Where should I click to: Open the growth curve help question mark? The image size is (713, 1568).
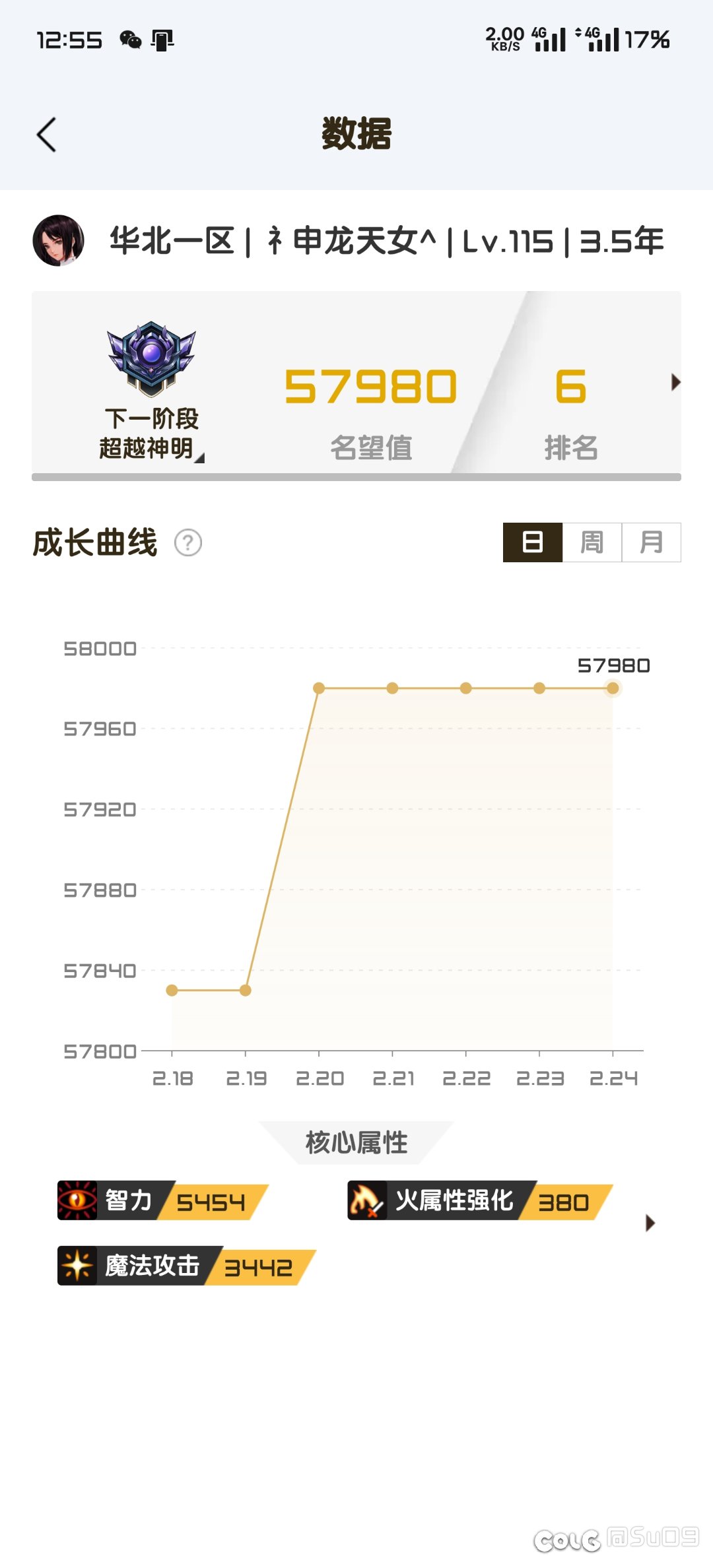pos(188,542)
